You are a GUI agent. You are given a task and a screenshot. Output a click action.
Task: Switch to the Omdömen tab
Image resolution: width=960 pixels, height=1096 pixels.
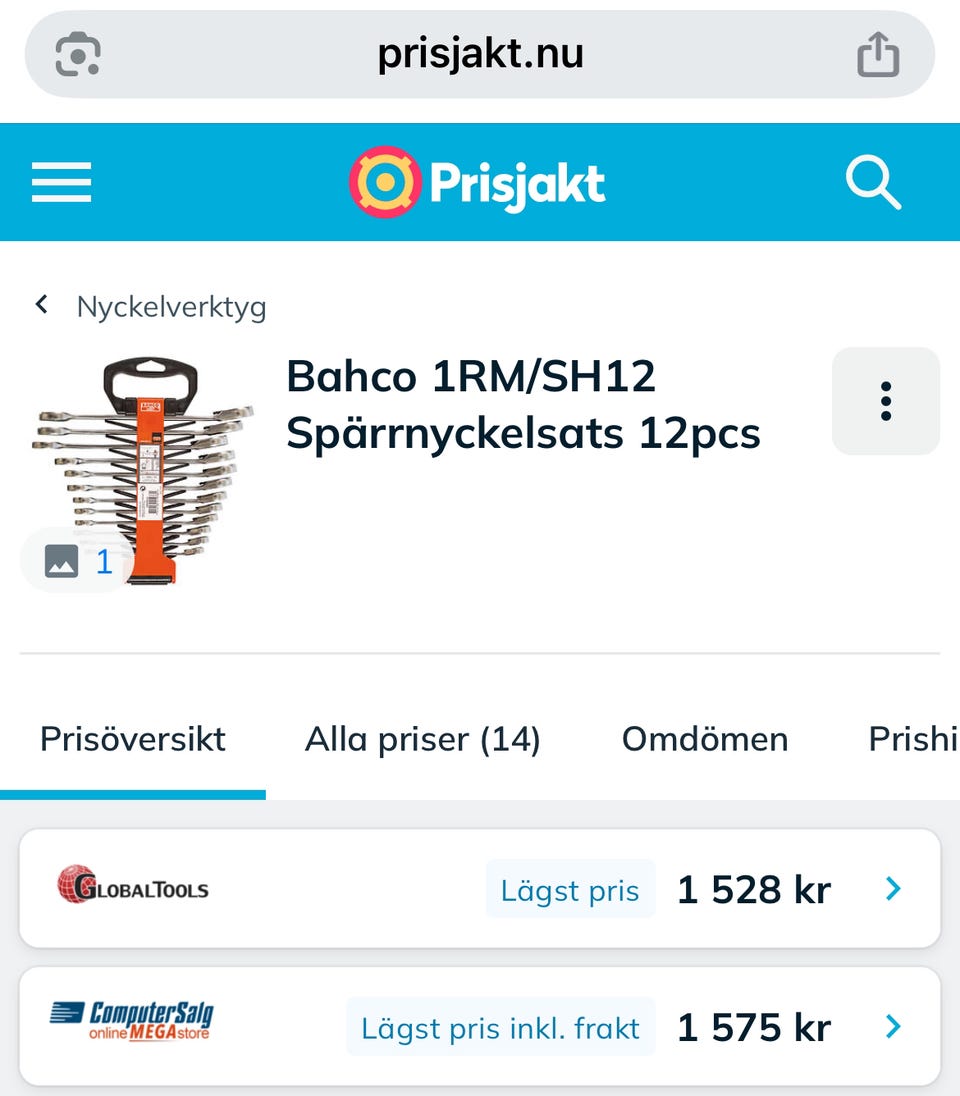tap(704, 740)
